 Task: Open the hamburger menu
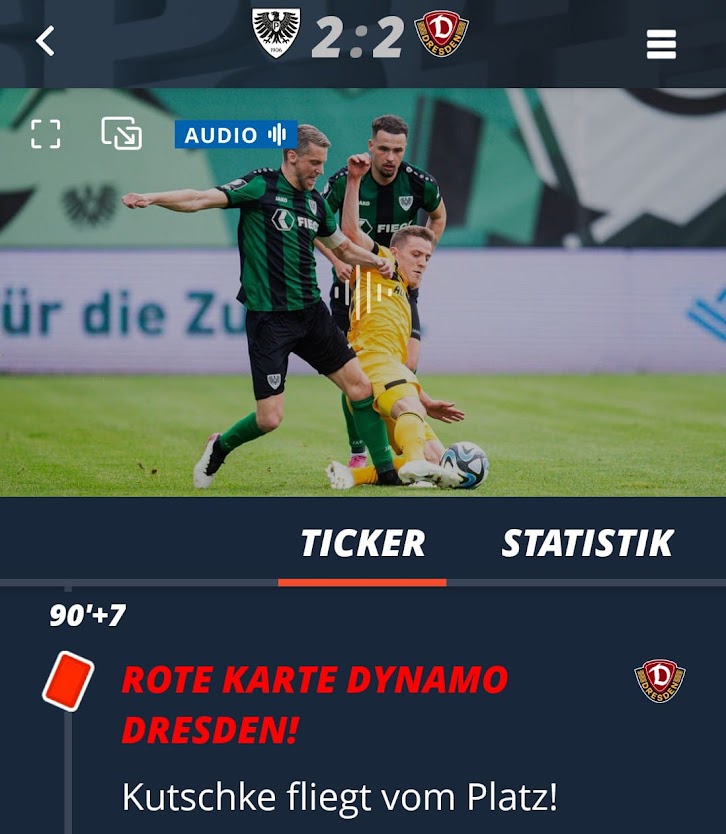(x=661, y=44)
